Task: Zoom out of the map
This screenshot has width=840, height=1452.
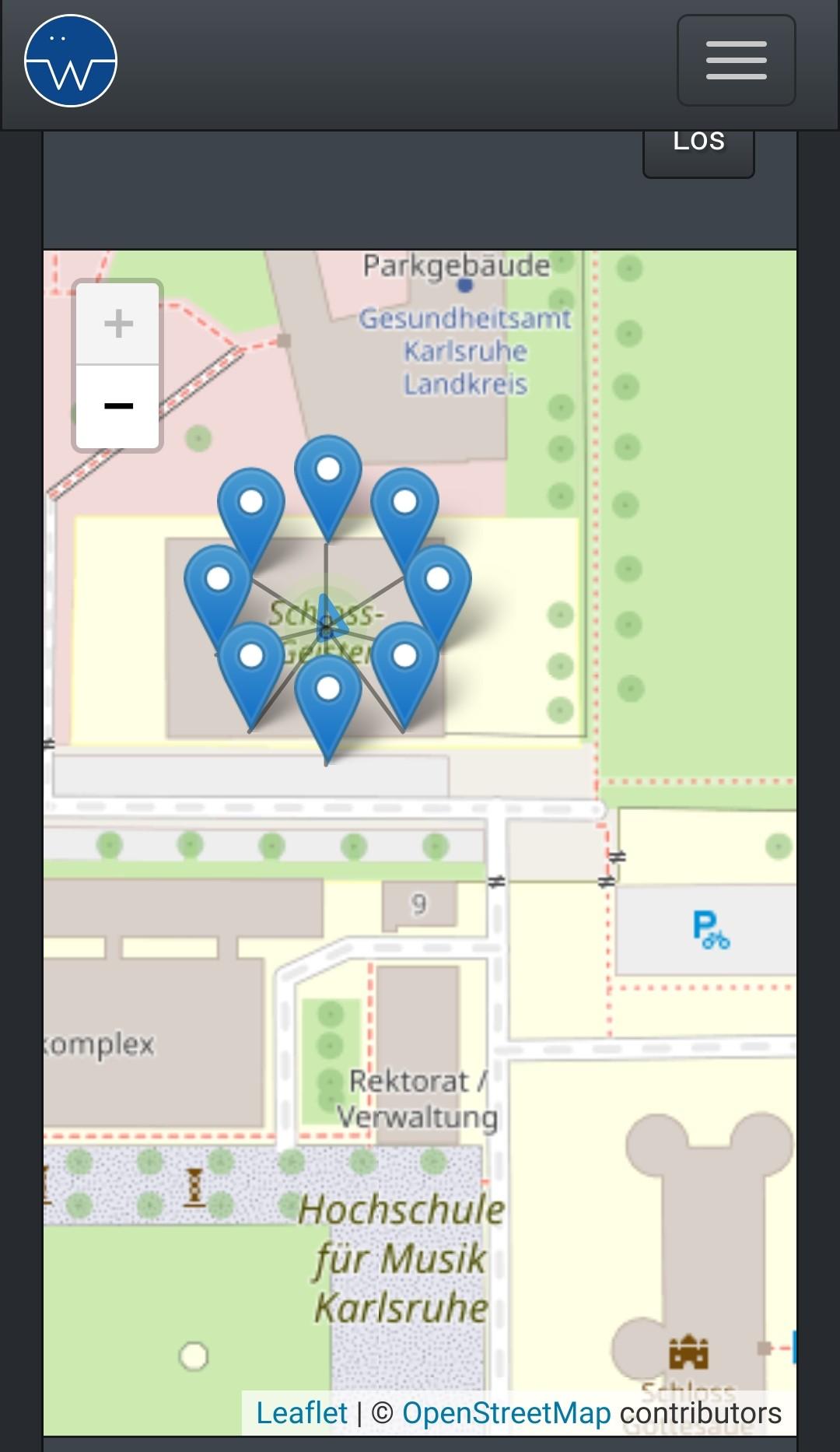Action: pos(118,406)
